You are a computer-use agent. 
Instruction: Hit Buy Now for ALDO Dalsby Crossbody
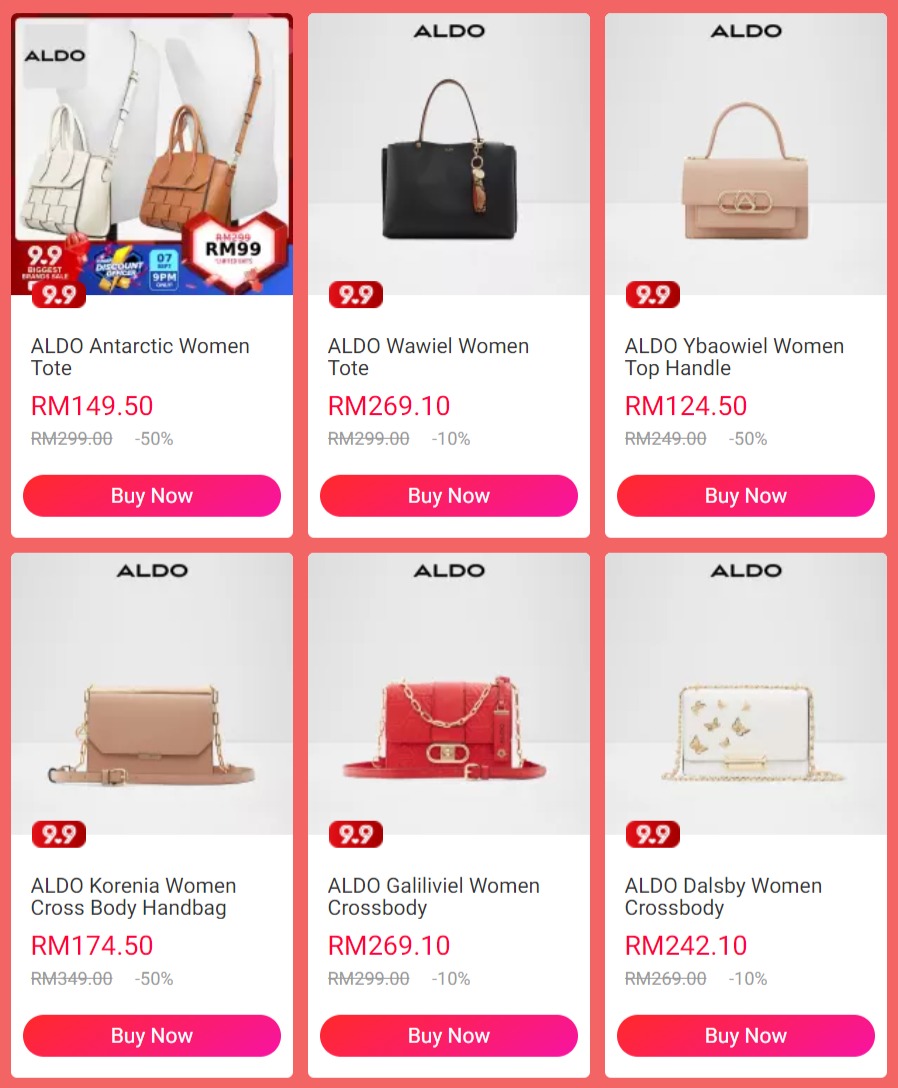tap(746, 1036)
